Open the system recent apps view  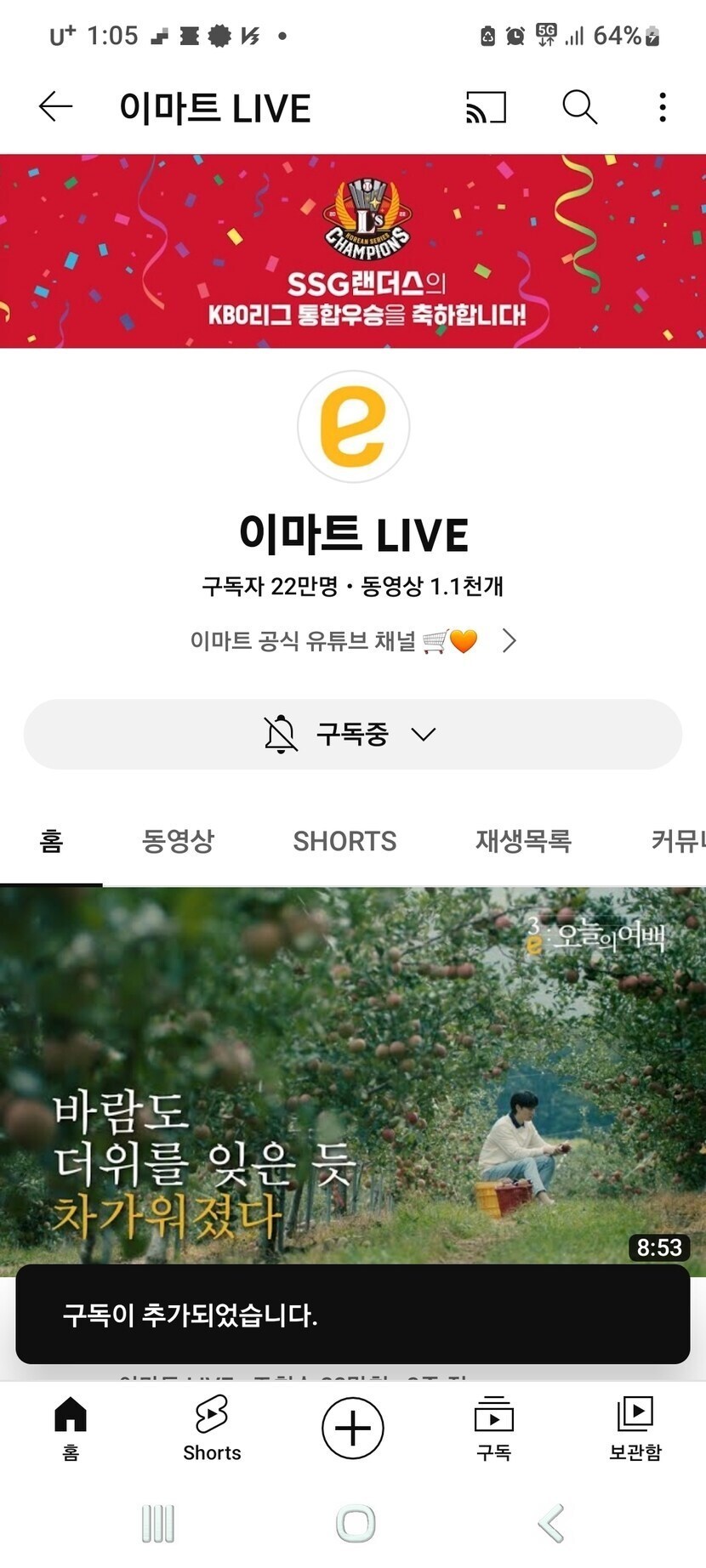[158, 1522]
